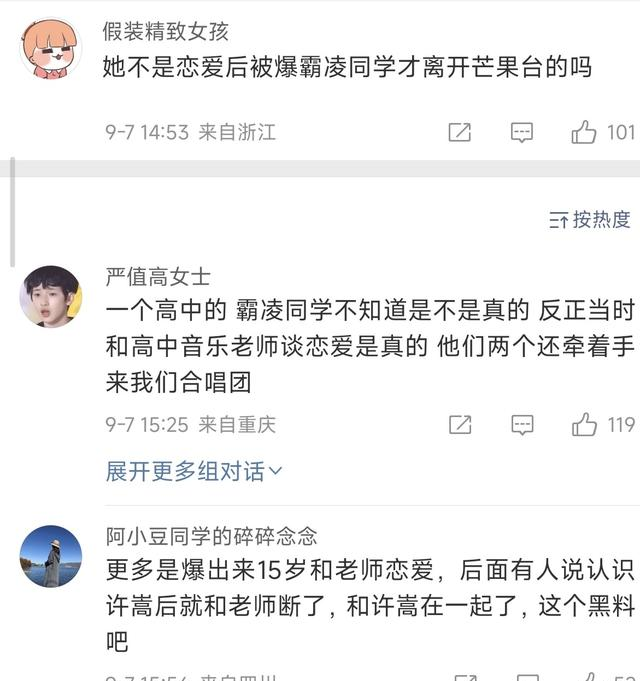This screenshot has height=681, width=640.
Task: Reply to 假装精致女孩's comment
Action: pyautogui.click(x=522, y=132)
